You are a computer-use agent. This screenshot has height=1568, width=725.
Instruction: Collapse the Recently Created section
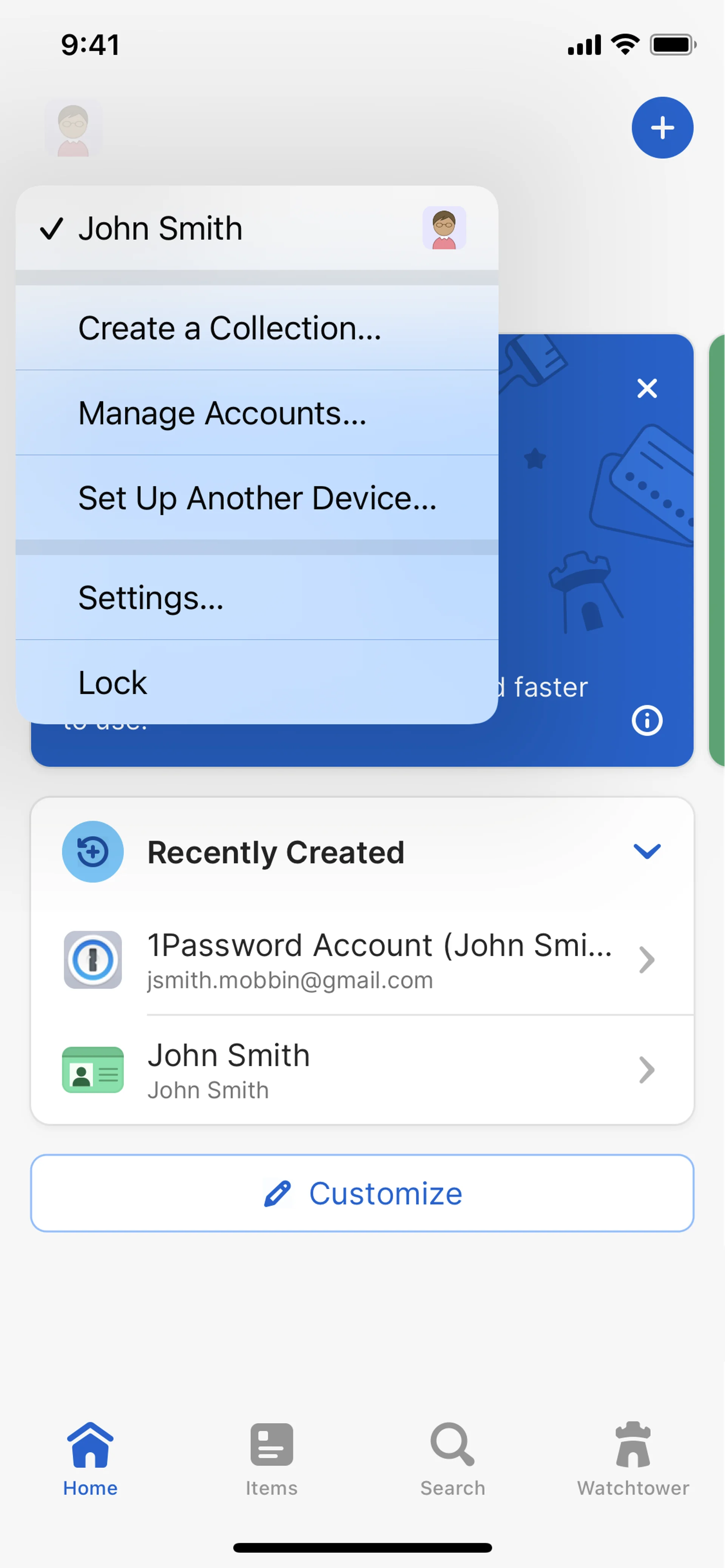(646, 851)
